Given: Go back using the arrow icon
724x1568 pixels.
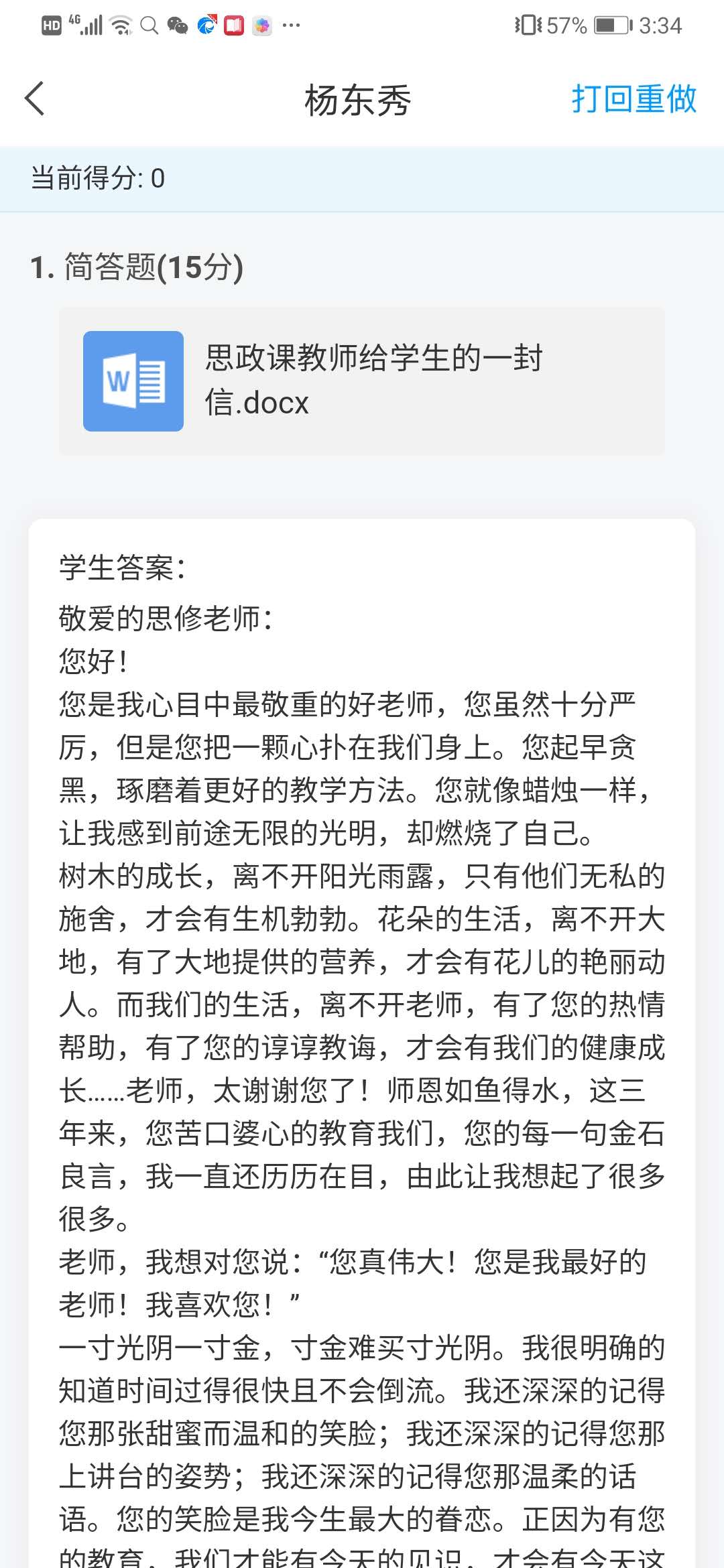Looking at the screenshot, I should (x=35, y=99).
